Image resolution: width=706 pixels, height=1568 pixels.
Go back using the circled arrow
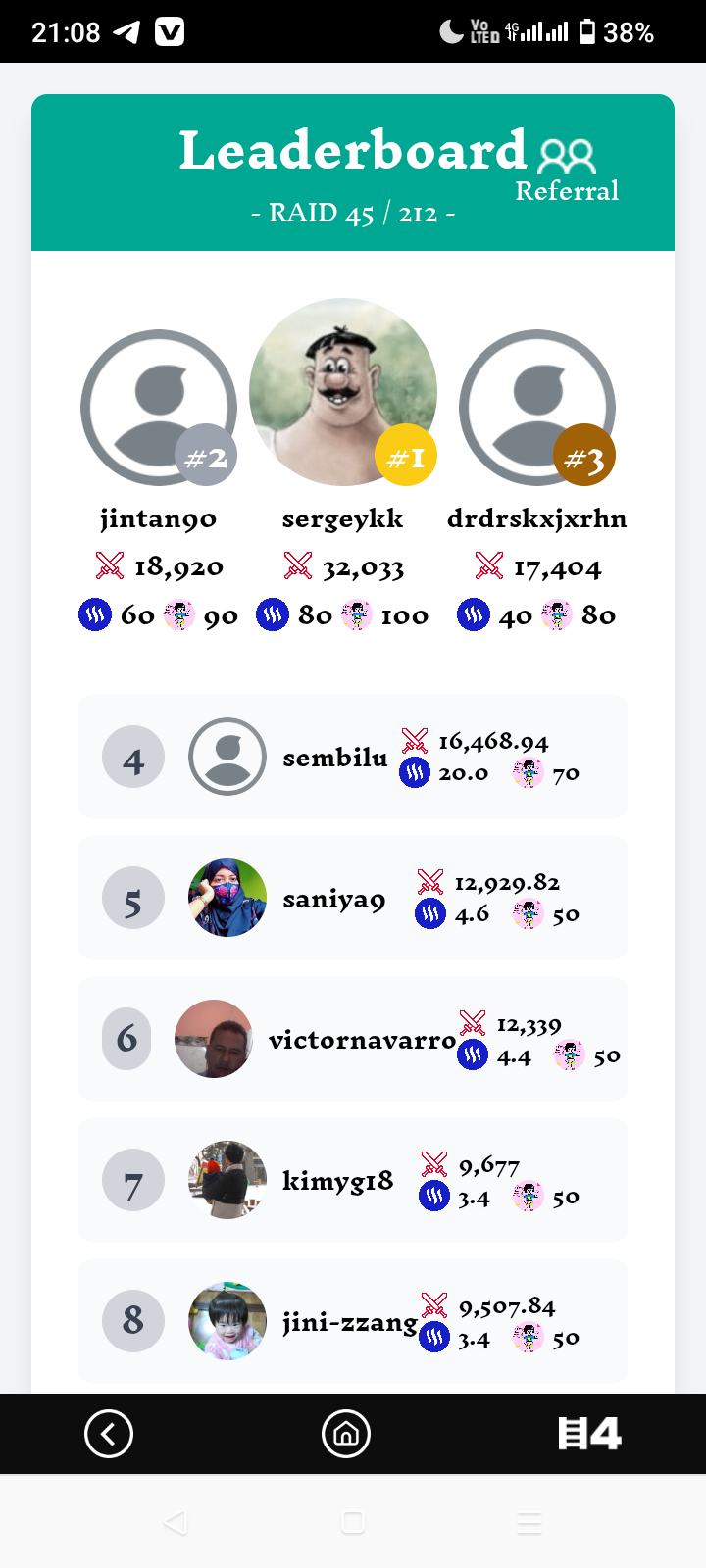tap(109, 1434)
